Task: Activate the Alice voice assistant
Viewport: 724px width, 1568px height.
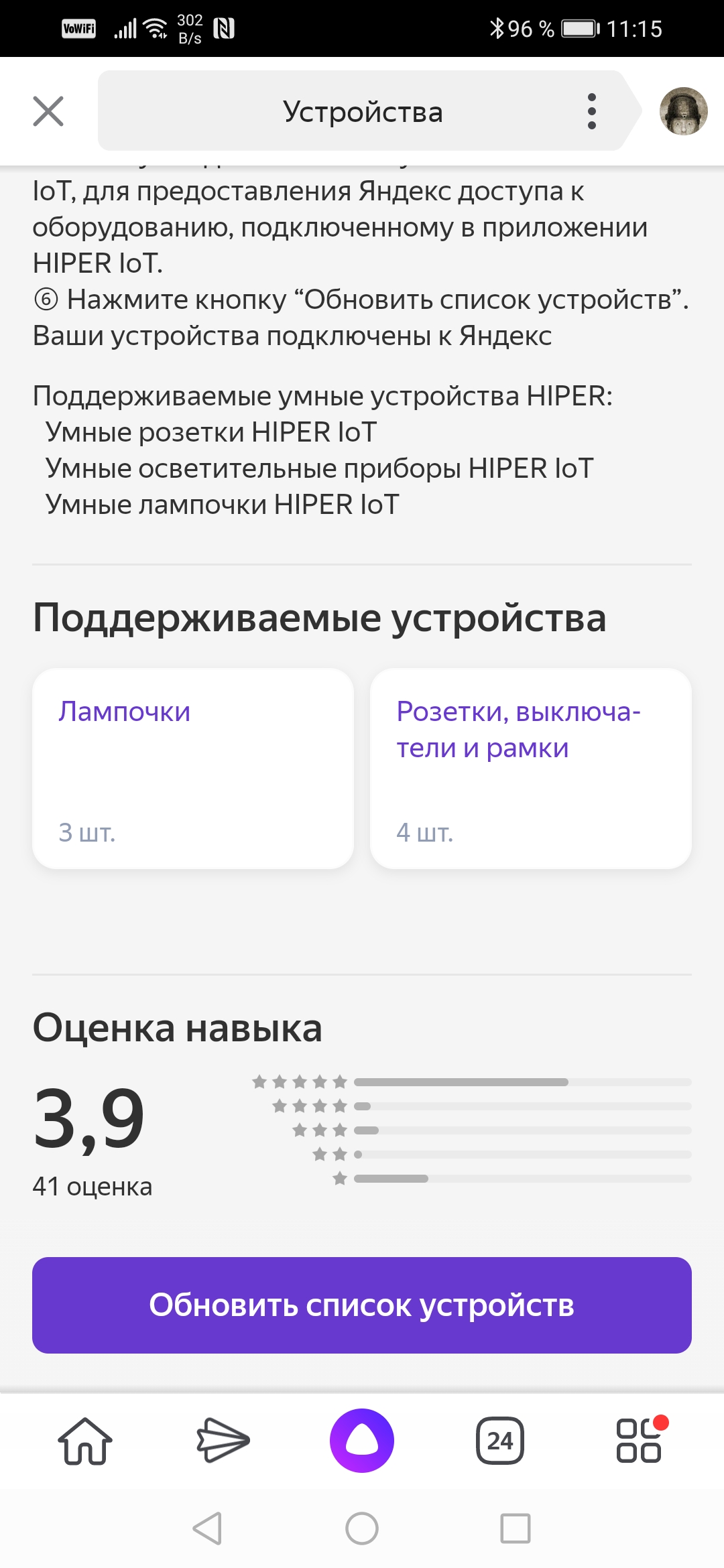Action: pos(362,1441)
